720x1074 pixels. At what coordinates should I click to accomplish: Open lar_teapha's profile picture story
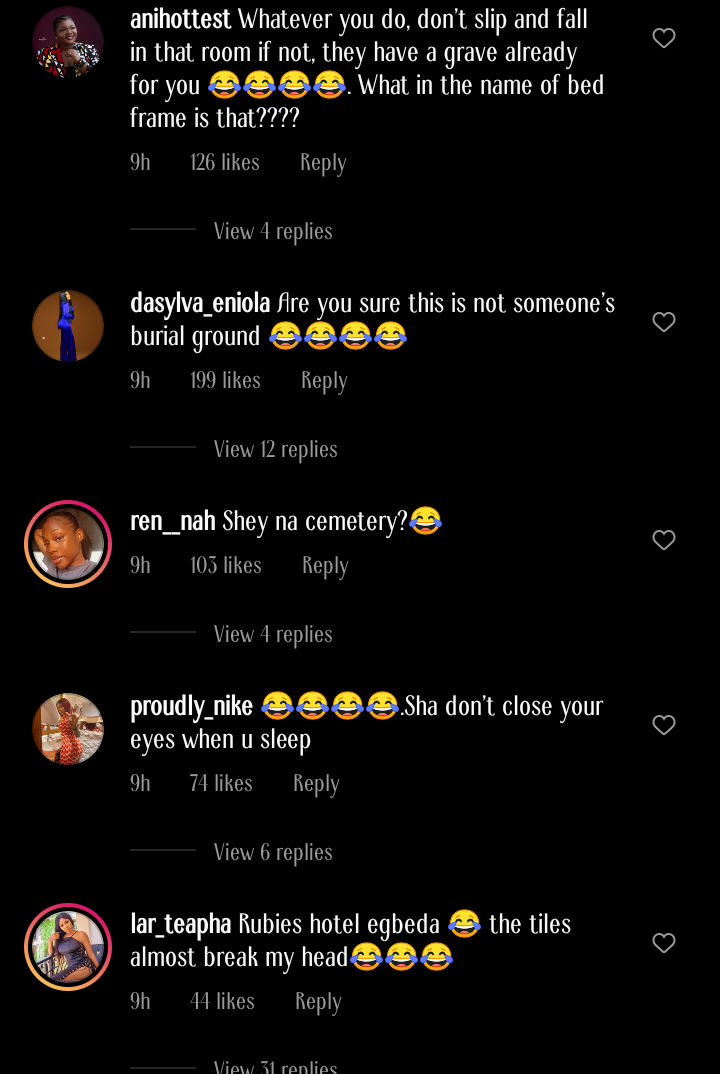point(68,947)
